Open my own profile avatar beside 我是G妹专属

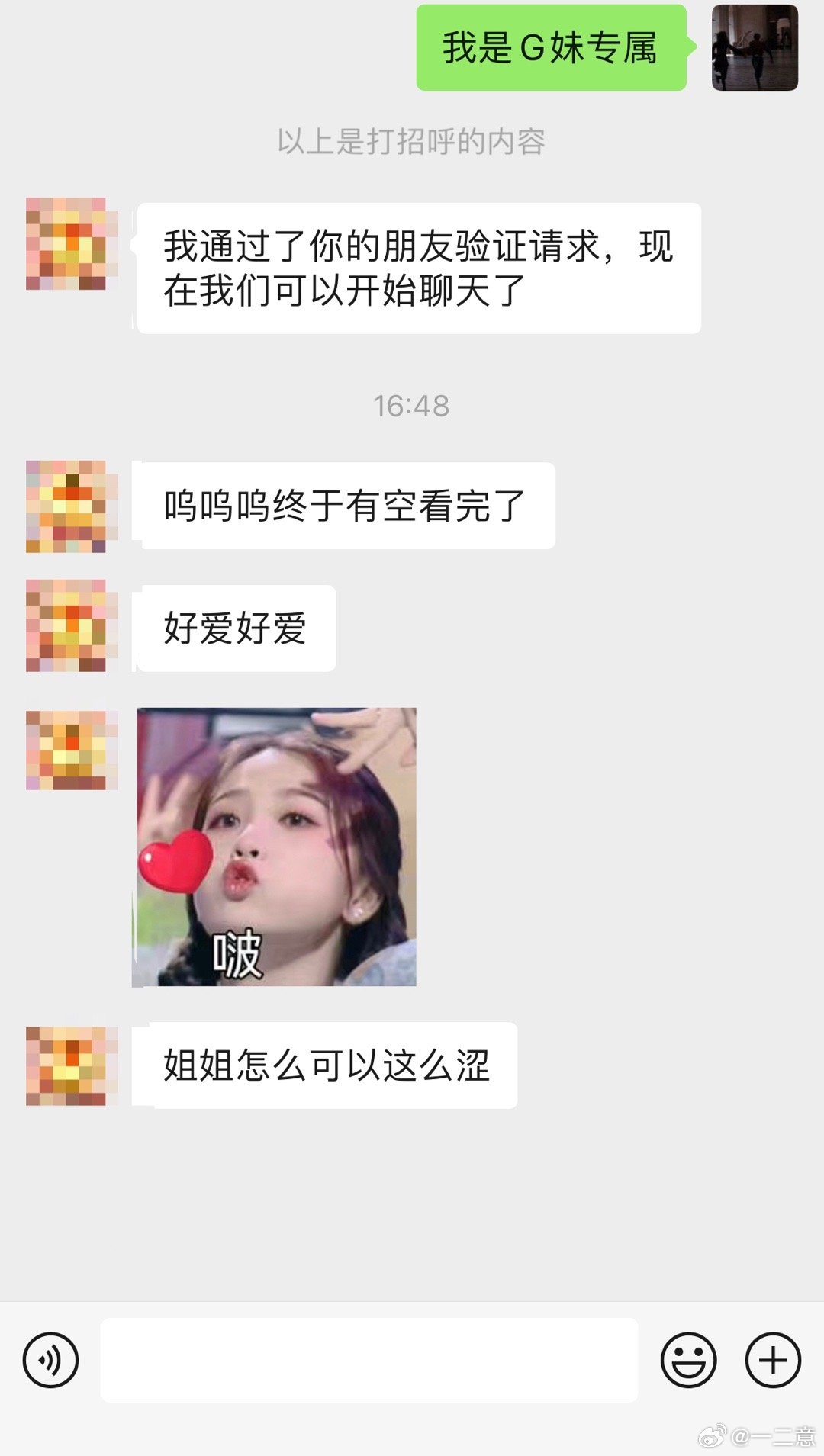point(755,47)
